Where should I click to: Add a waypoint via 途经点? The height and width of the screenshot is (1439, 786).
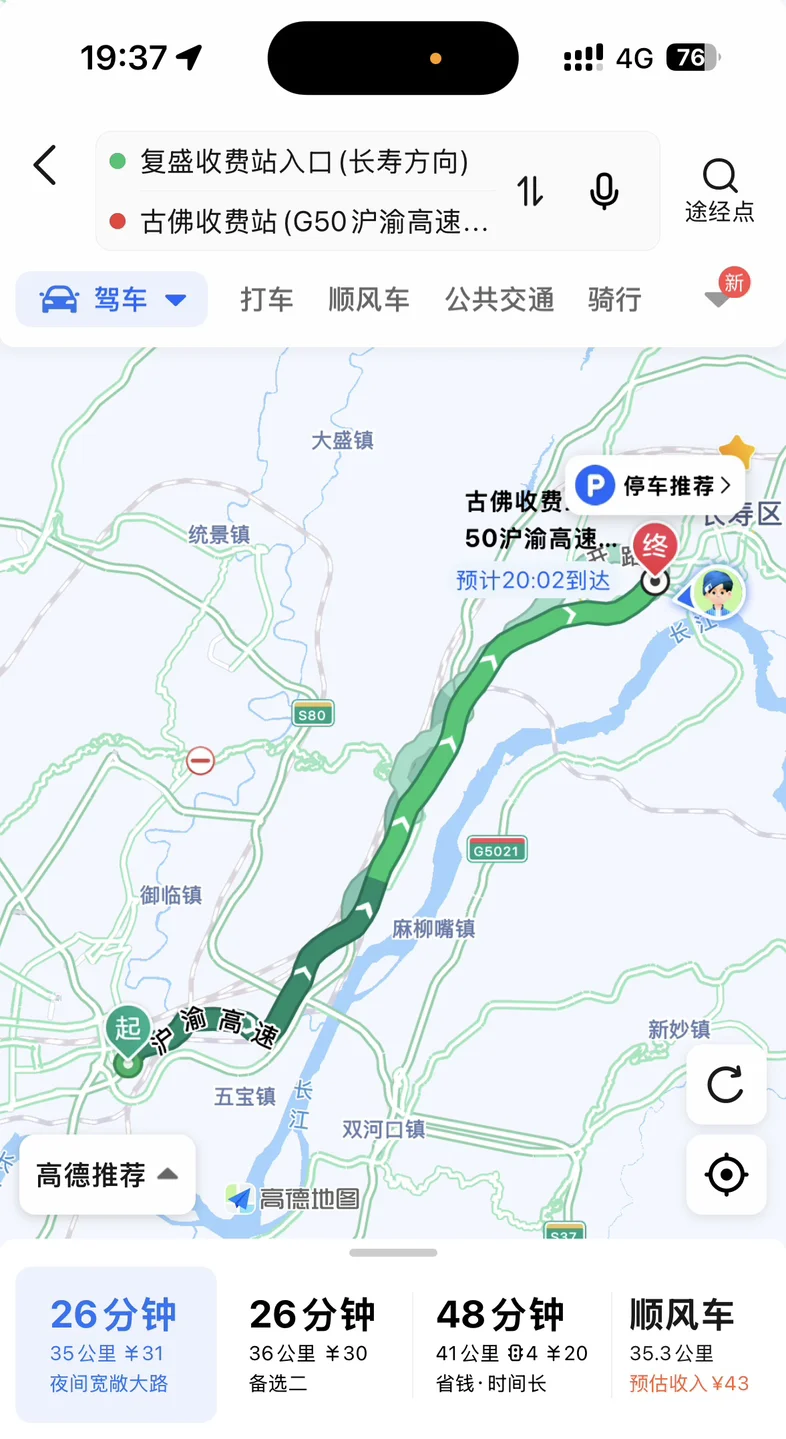[x=720, y=191]
